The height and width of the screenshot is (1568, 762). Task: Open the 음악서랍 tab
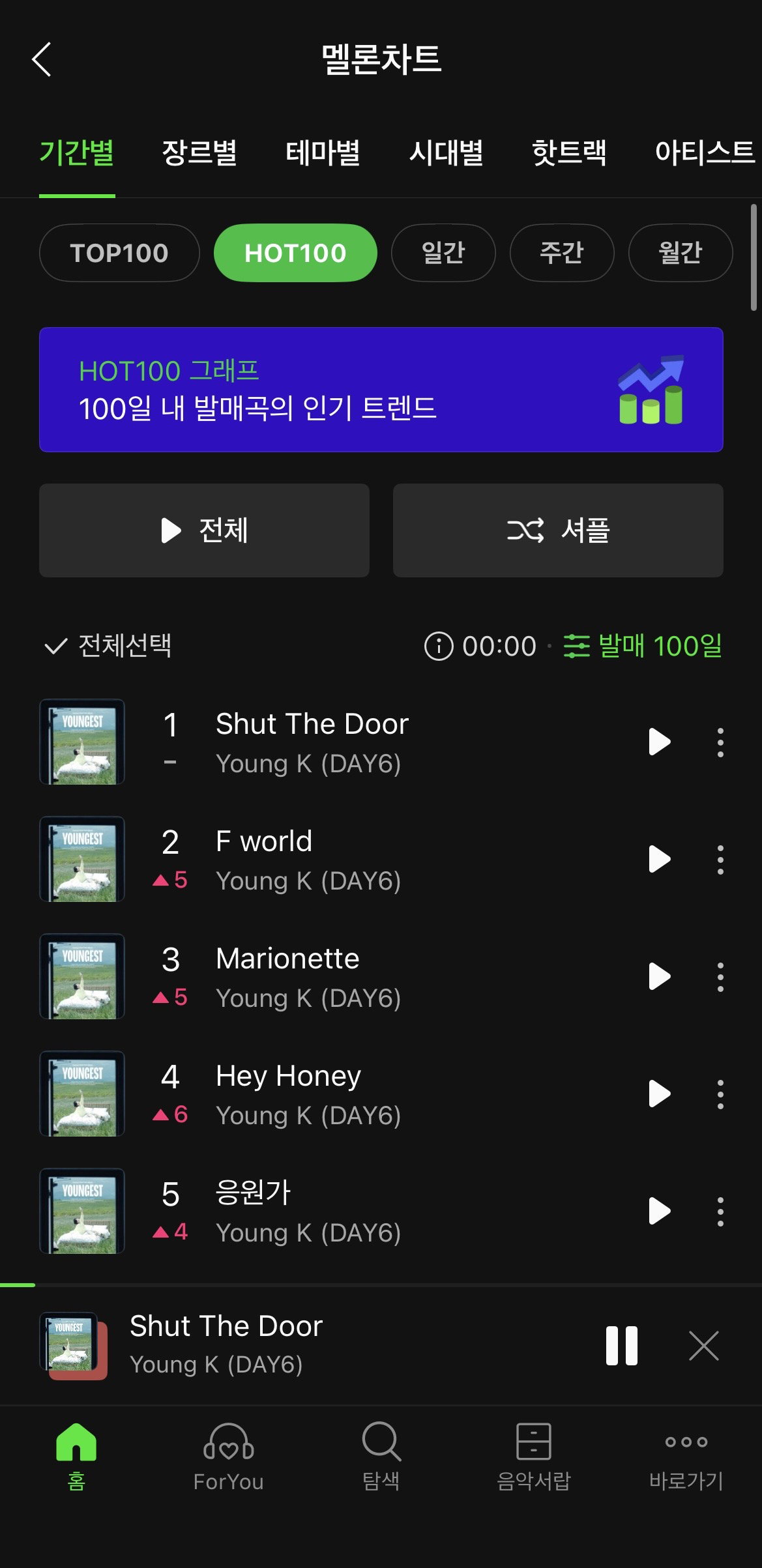(533, 1457)
